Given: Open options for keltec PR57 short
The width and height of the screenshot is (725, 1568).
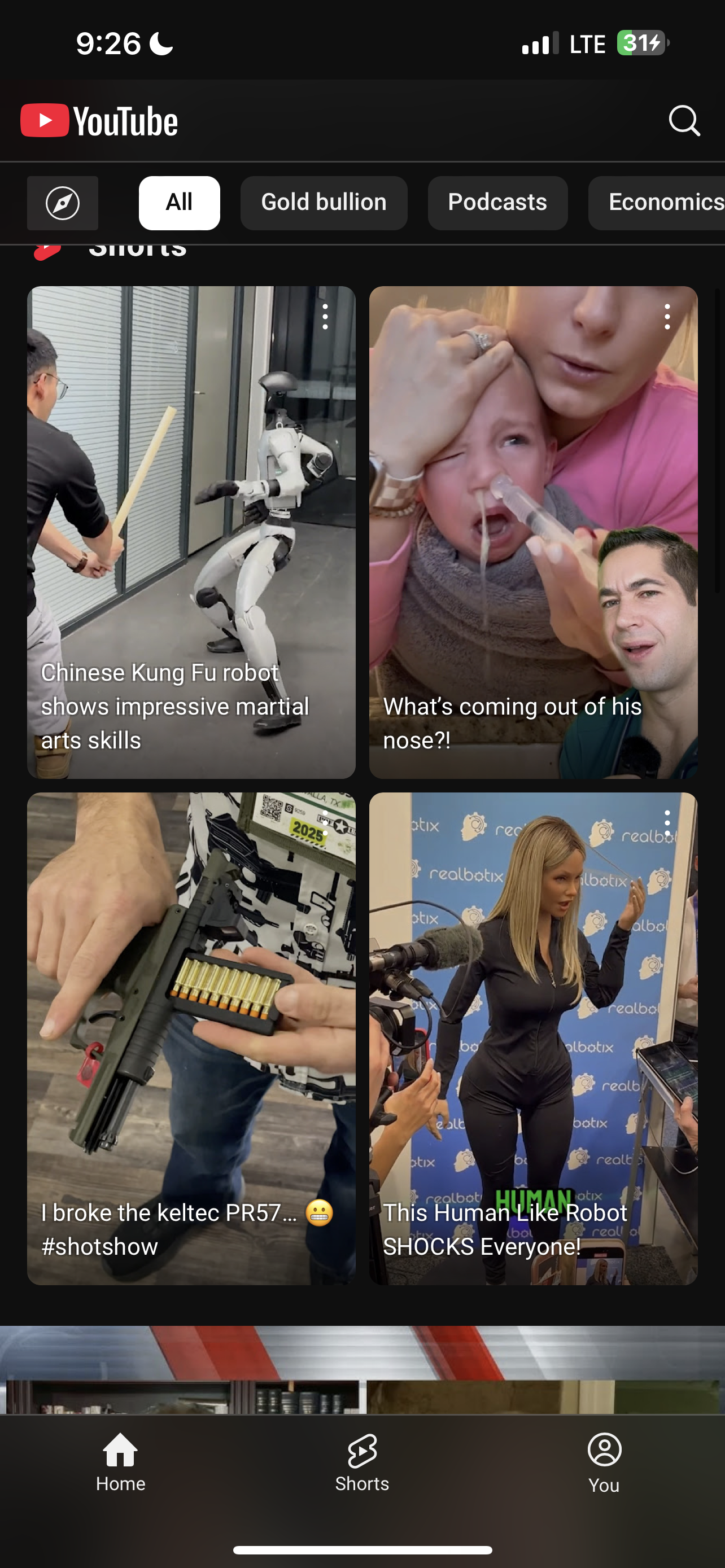Looking at the screenshot, I should [x=326, y=823].
